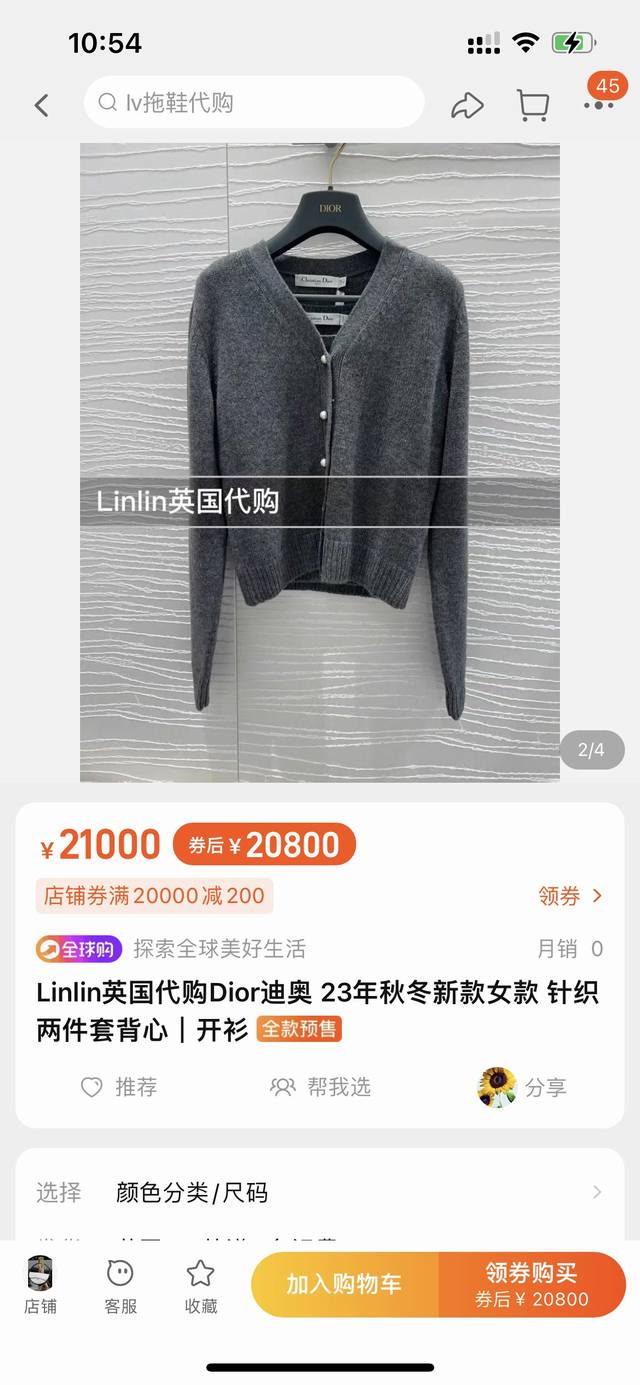Screen dimensions: 640x1385
Task: Add the item with 加入购物车
Action: 344,1285
